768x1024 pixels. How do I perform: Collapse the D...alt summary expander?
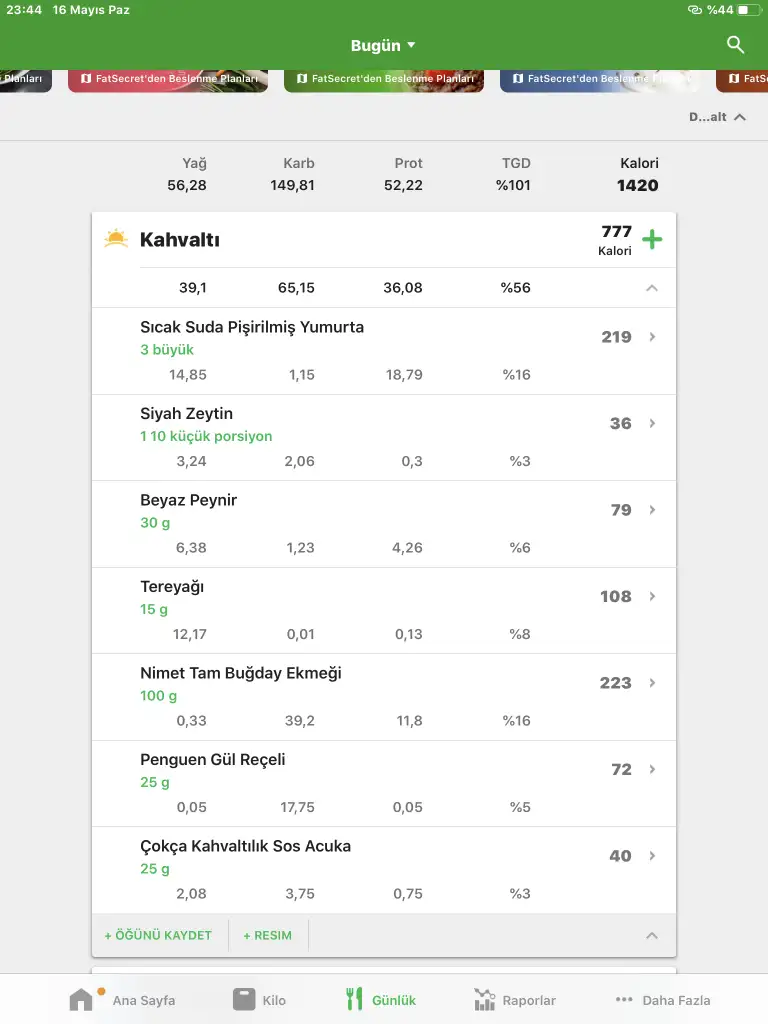[x=718, y=117]
